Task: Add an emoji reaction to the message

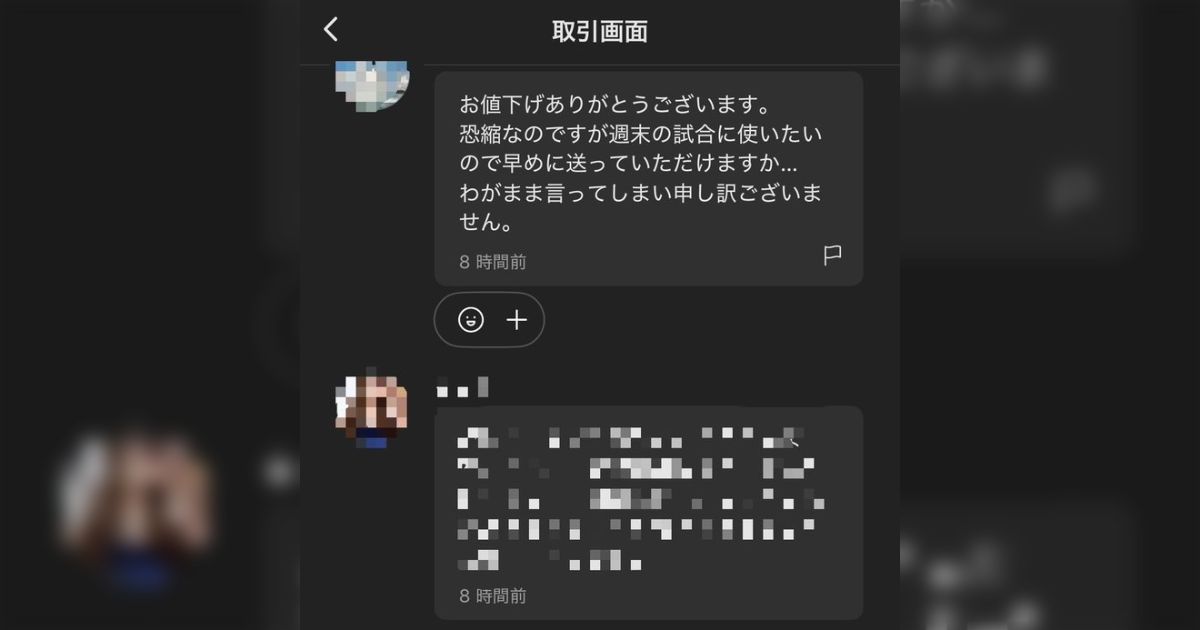Action: (x=470, y=320)
